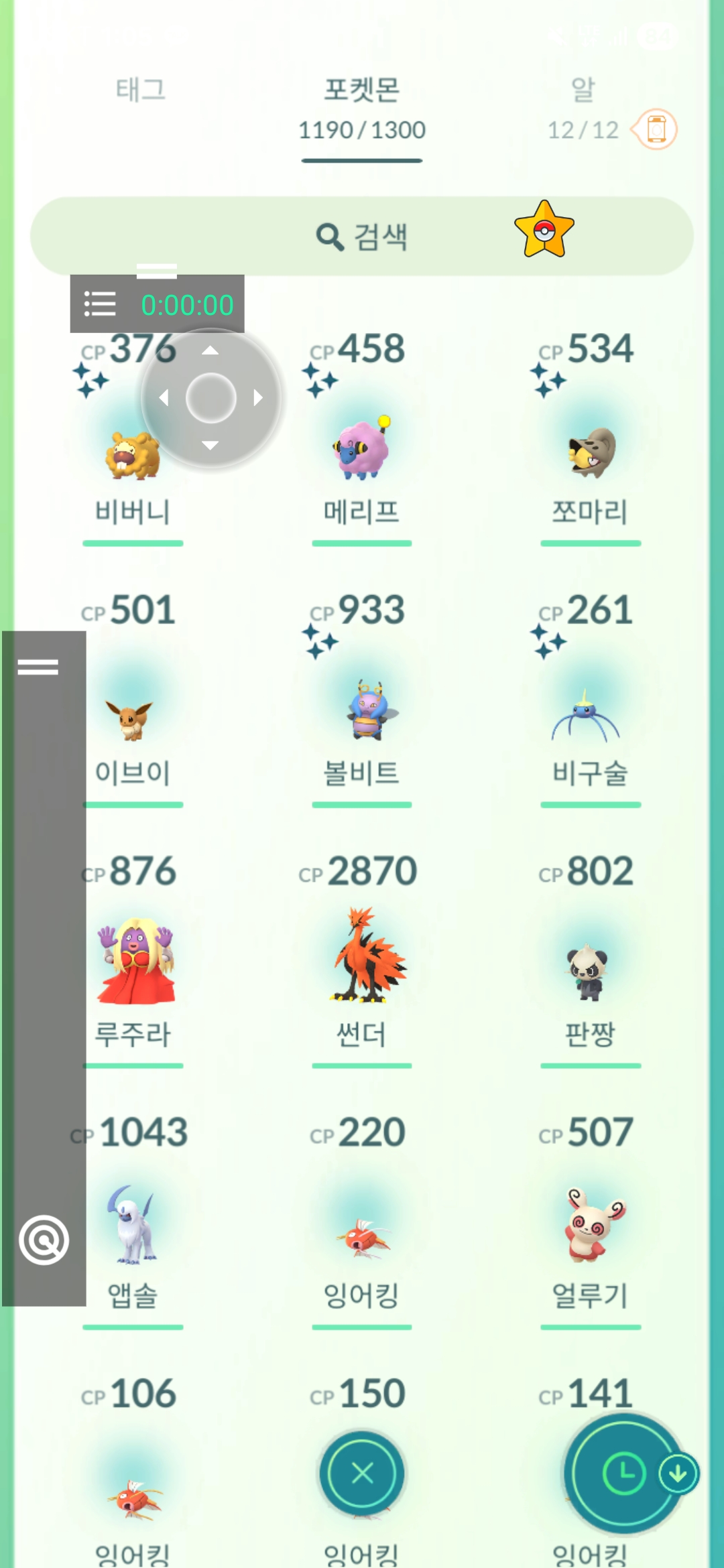Switch to the 태그 tab

tap(140, 90)
